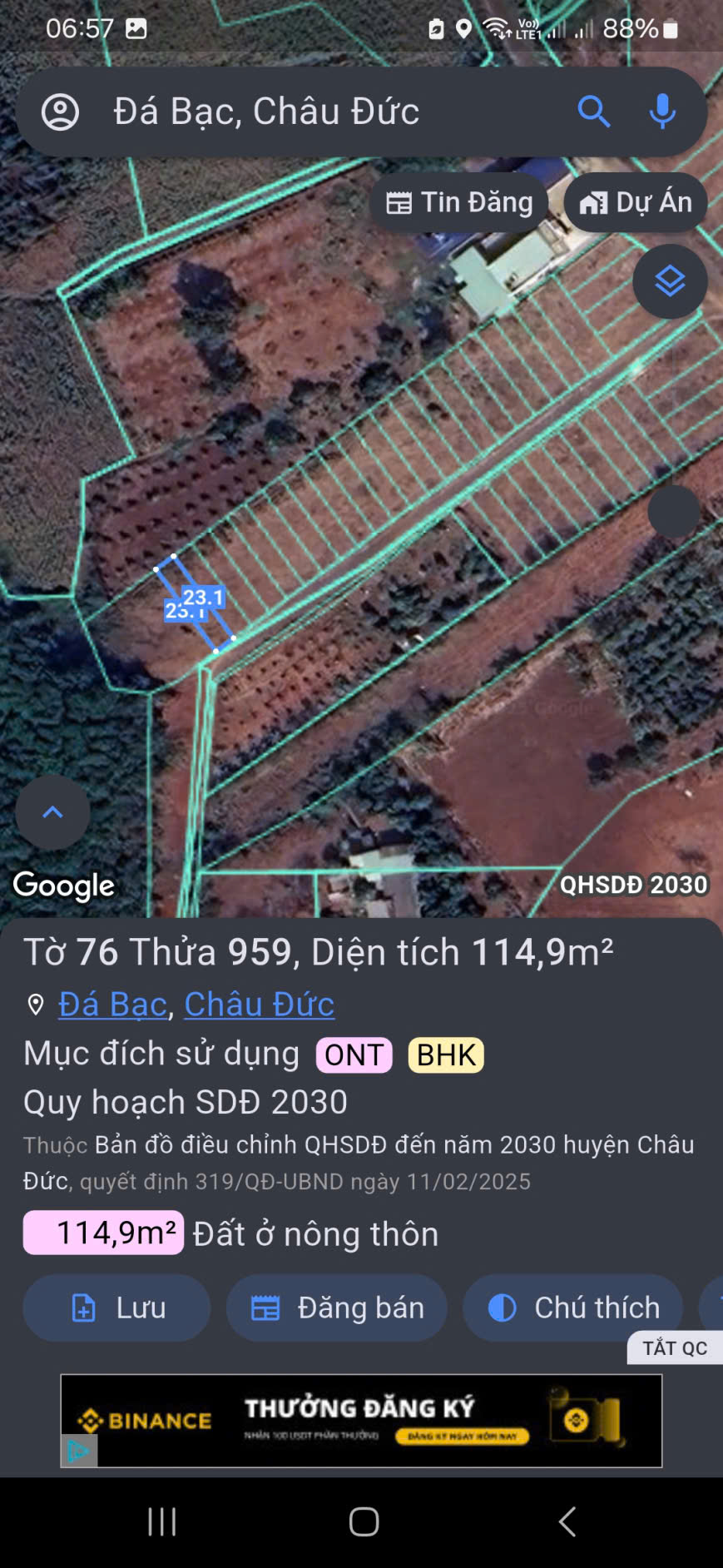Tap the location pin icon near Đá Bạc

click(34, 1005)
